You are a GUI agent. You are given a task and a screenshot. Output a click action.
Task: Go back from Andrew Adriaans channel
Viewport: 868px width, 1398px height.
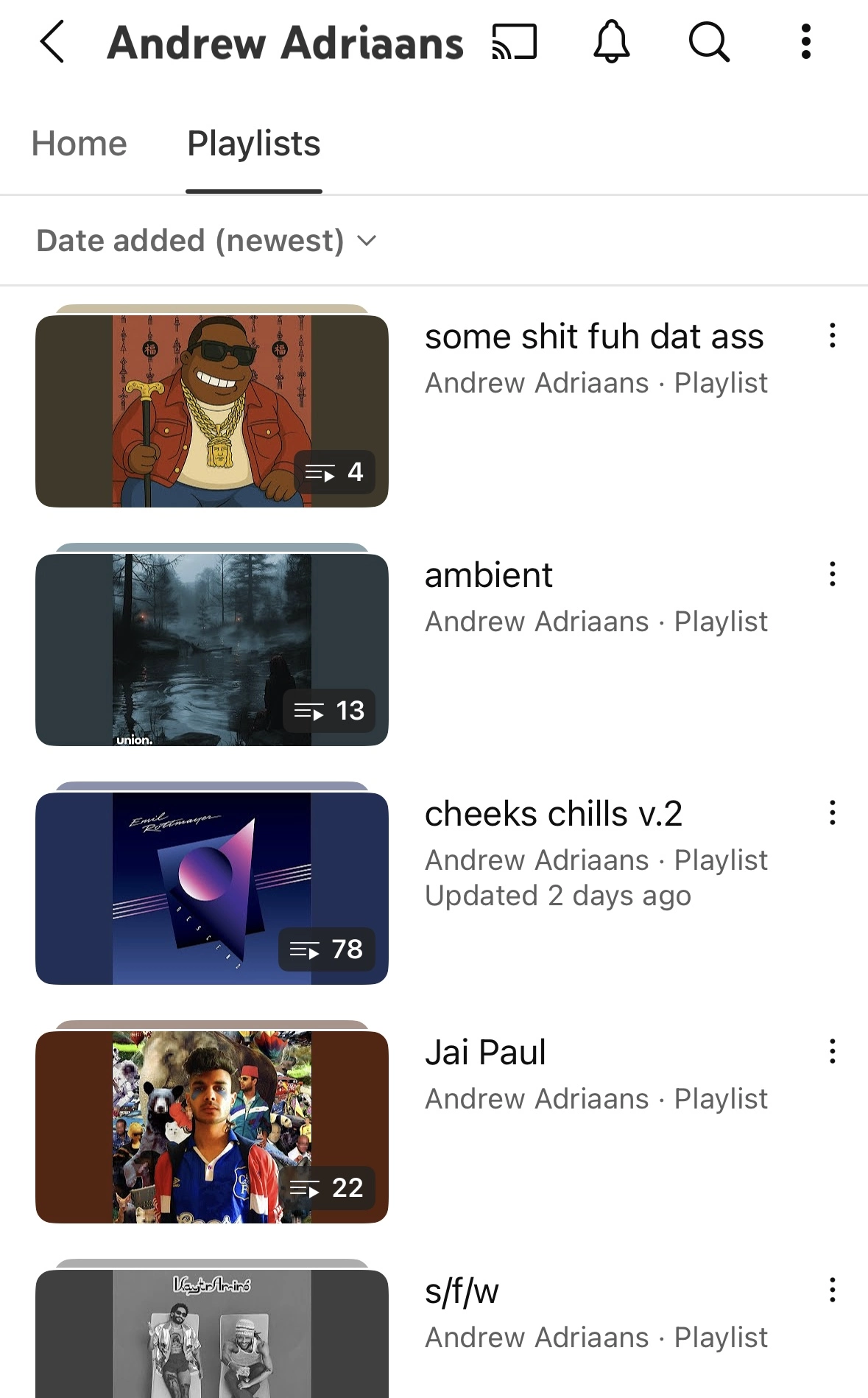pos(52,42)
